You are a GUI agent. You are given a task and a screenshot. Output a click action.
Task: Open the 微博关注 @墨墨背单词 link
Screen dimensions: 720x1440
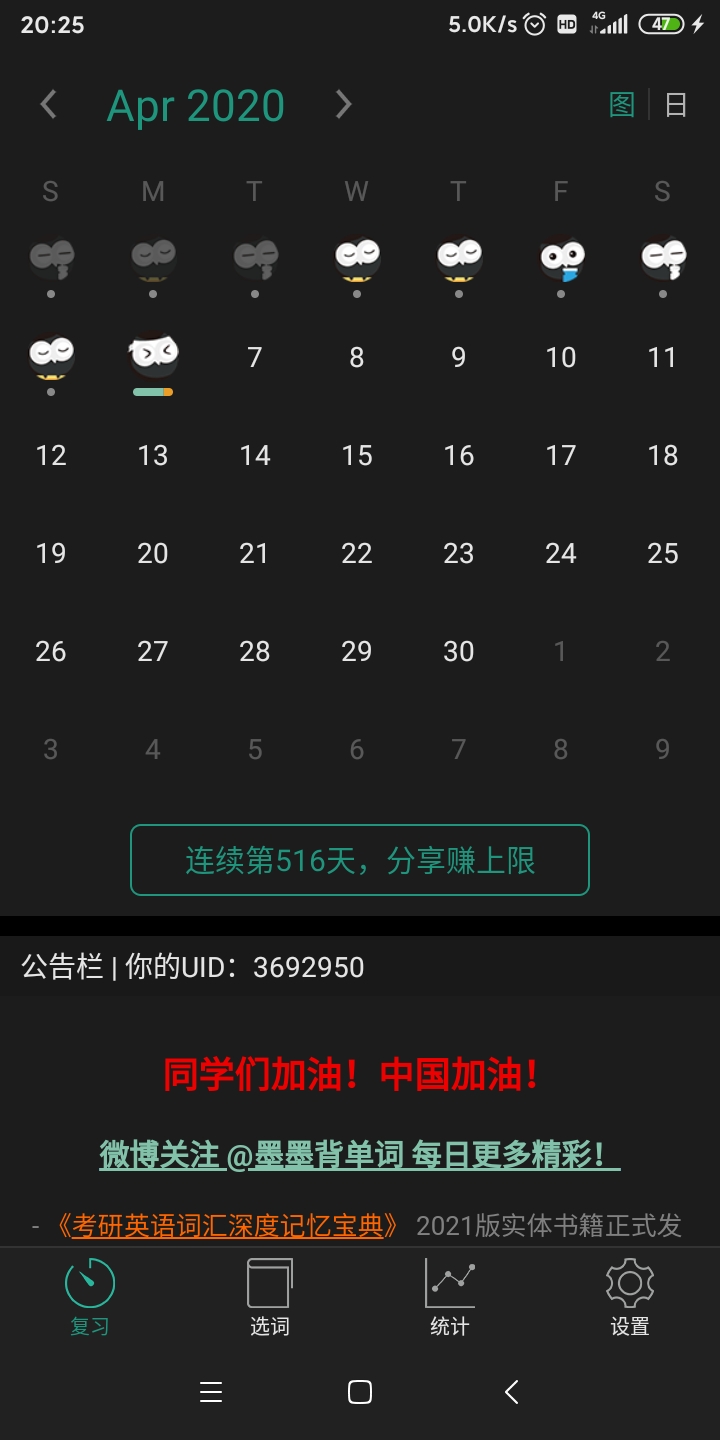coord(360,1155)
